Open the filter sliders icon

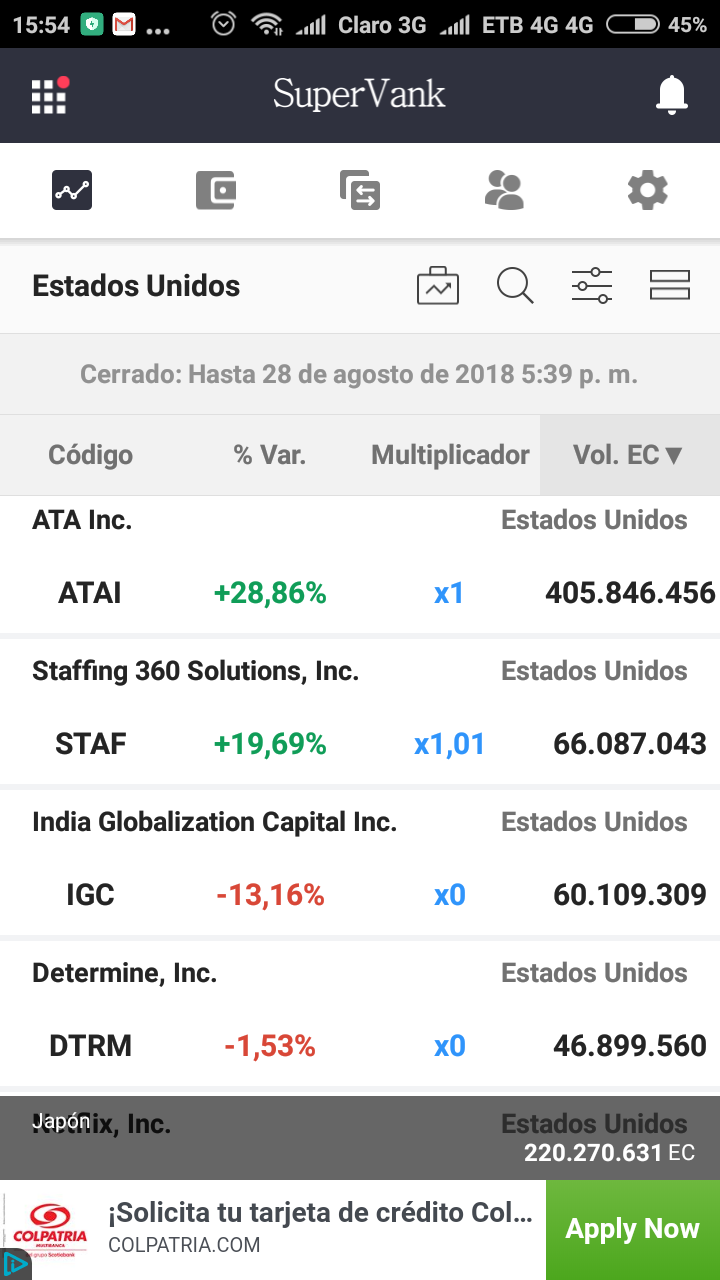pos(592,286)
